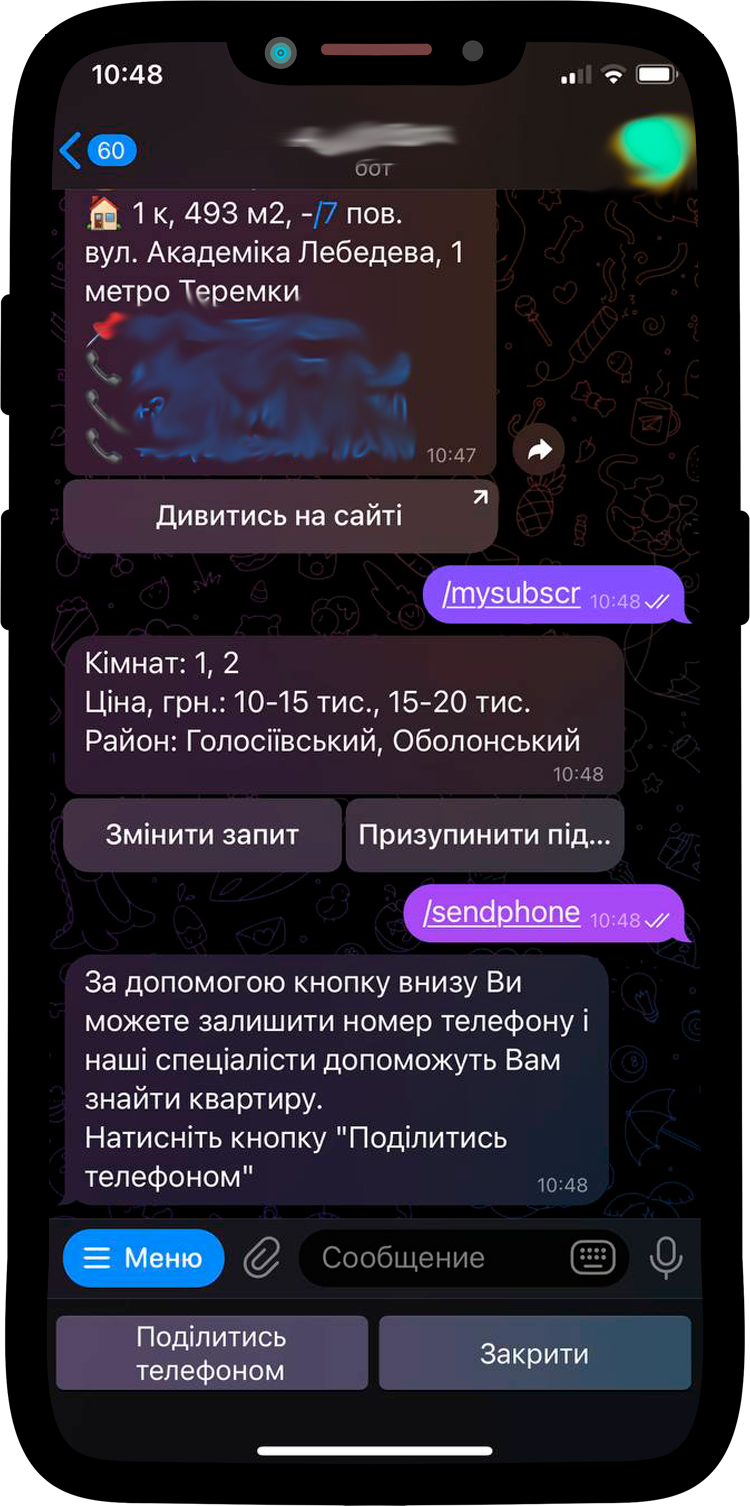Open the bot Меню button
Viewport: 750px width, 1506px height.
(143, 1258)
